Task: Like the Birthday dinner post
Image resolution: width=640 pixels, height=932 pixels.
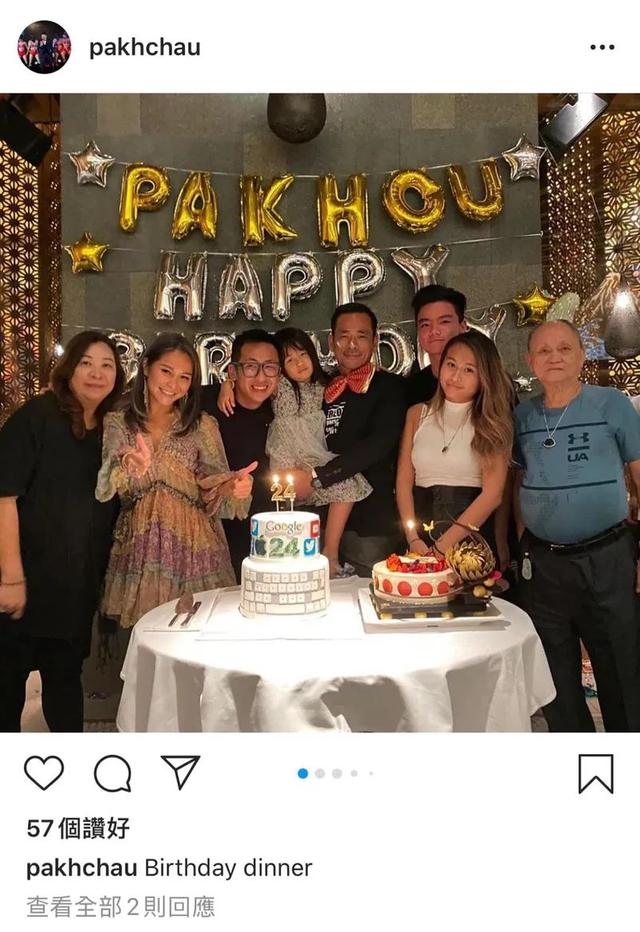Action: click(x=44, y=773)
